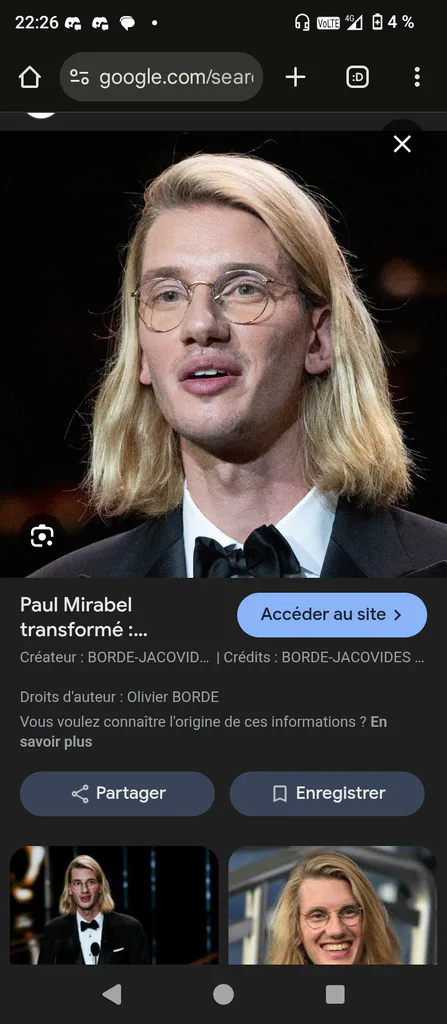Tap the google.com address bar
447x1024 pixels.
coord(161,77)
